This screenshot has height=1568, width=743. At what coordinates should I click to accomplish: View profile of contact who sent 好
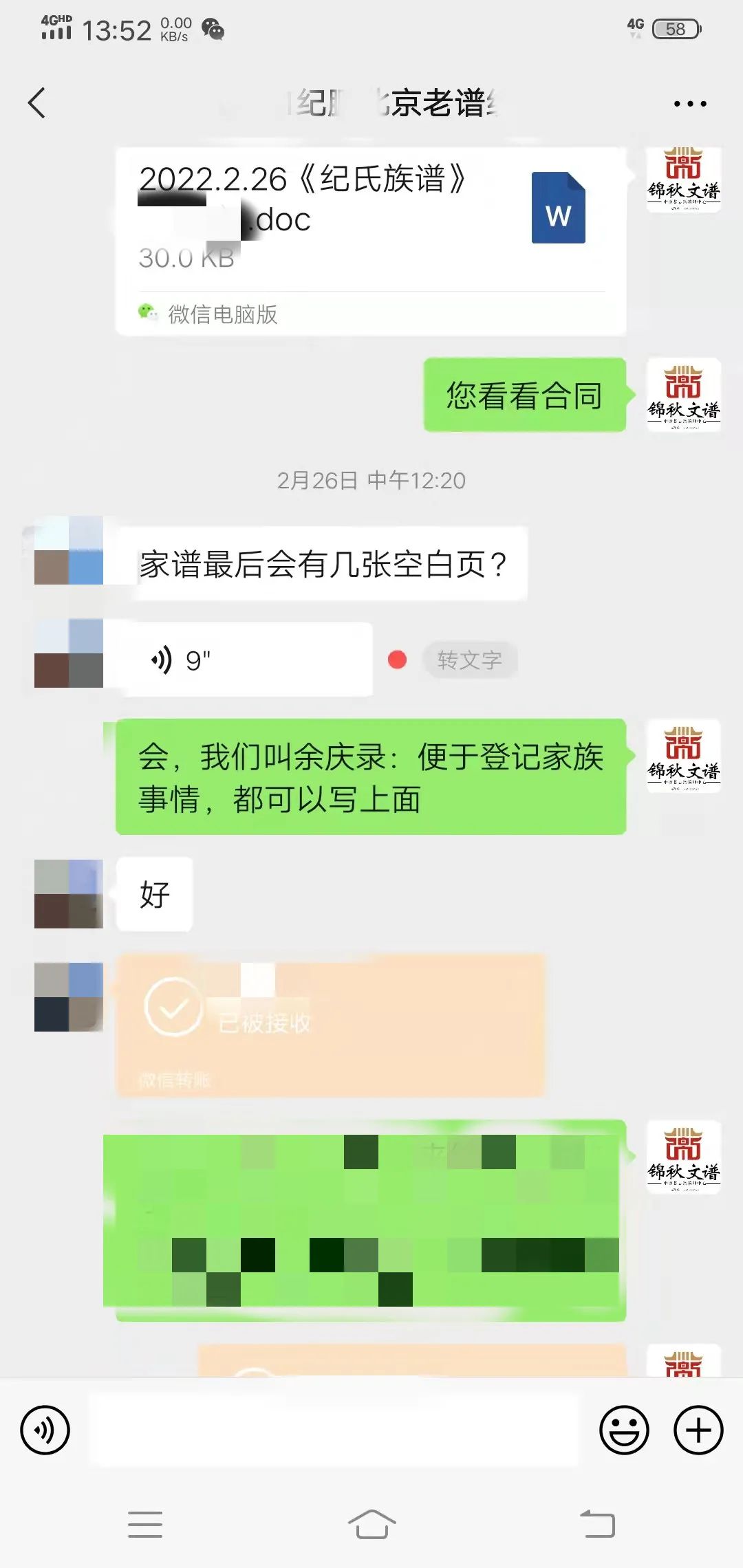pyautogui.click(x=69, y=894)
